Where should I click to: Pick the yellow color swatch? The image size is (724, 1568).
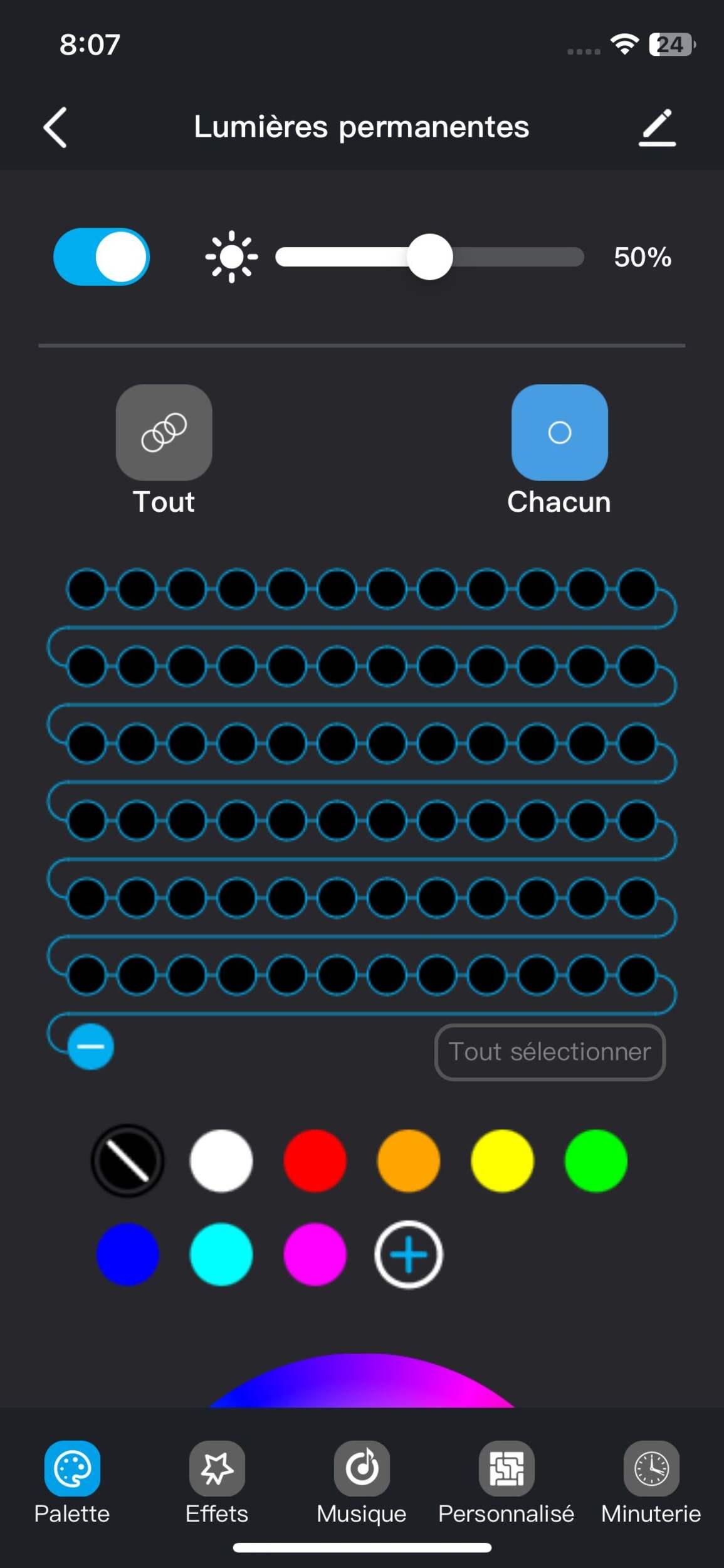[502, 1161]
